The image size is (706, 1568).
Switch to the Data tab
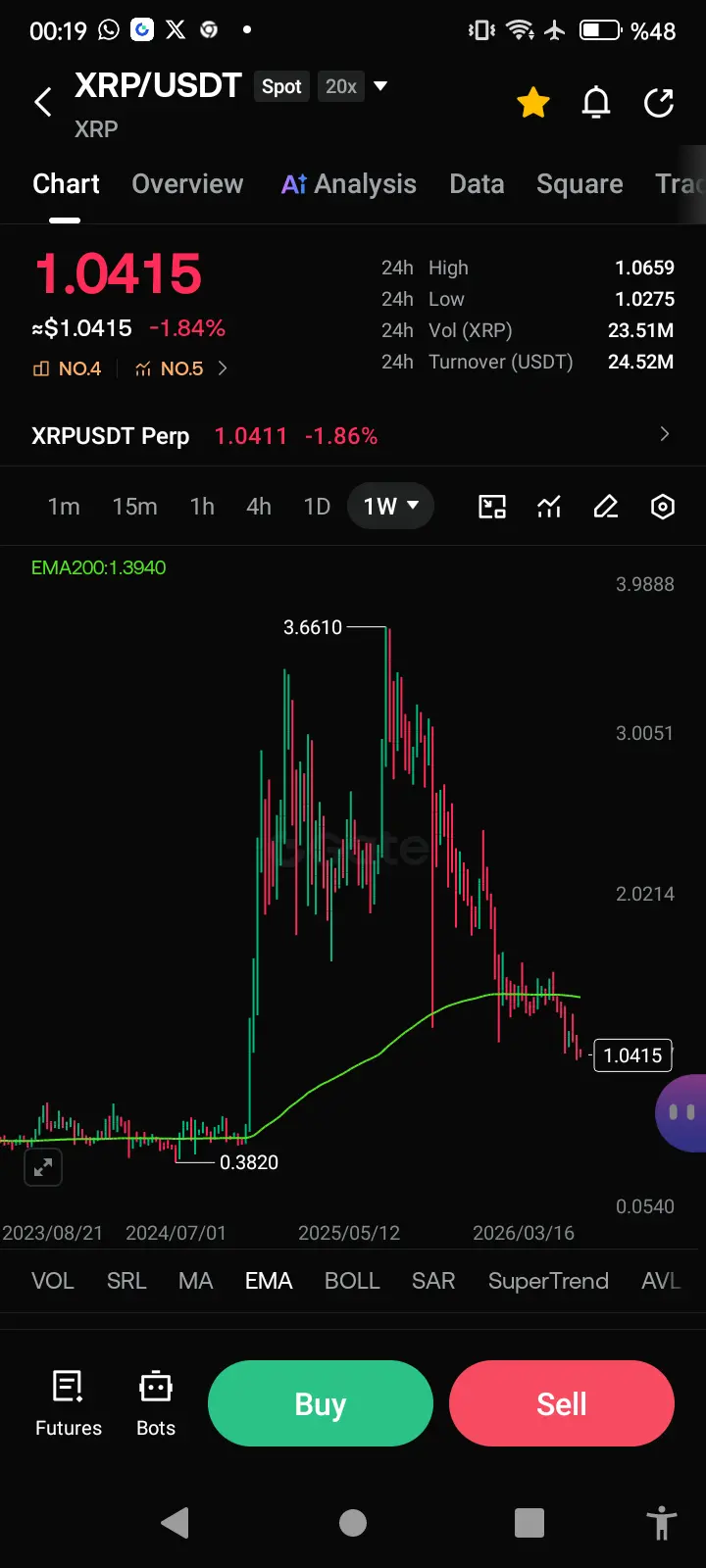tap(477, 184)
